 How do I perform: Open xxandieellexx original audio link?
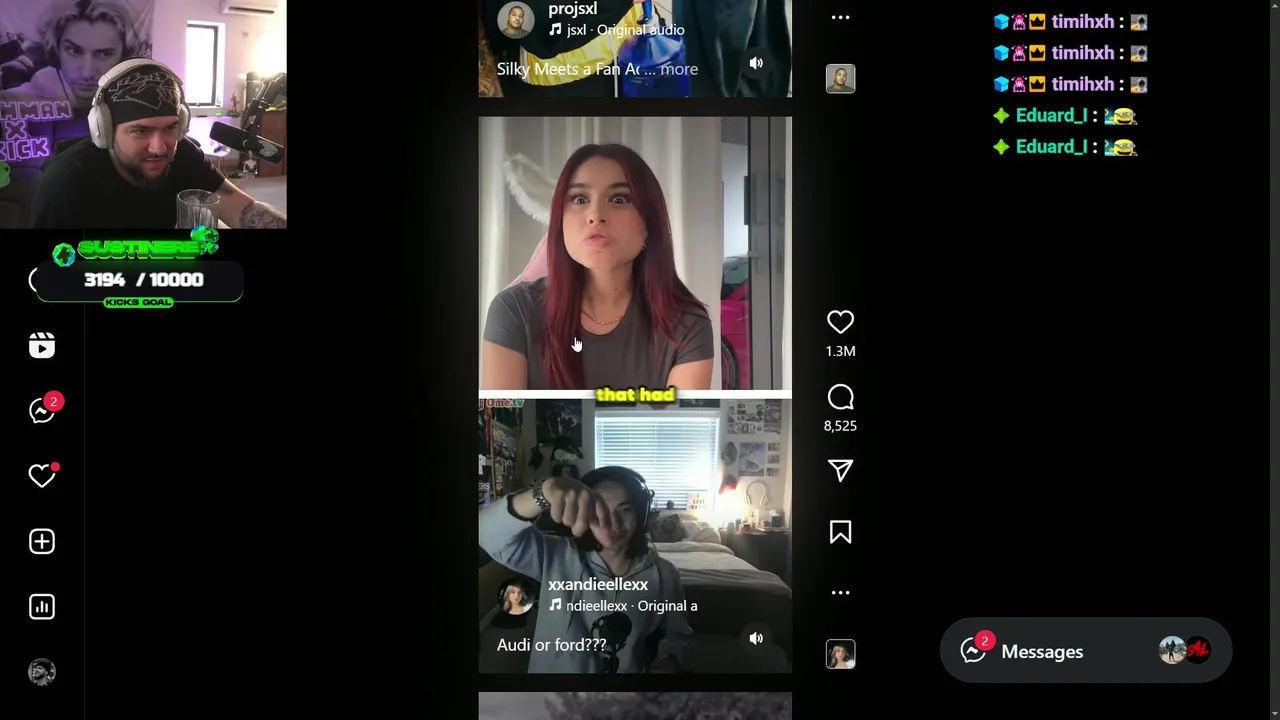[x=630, y=606]
